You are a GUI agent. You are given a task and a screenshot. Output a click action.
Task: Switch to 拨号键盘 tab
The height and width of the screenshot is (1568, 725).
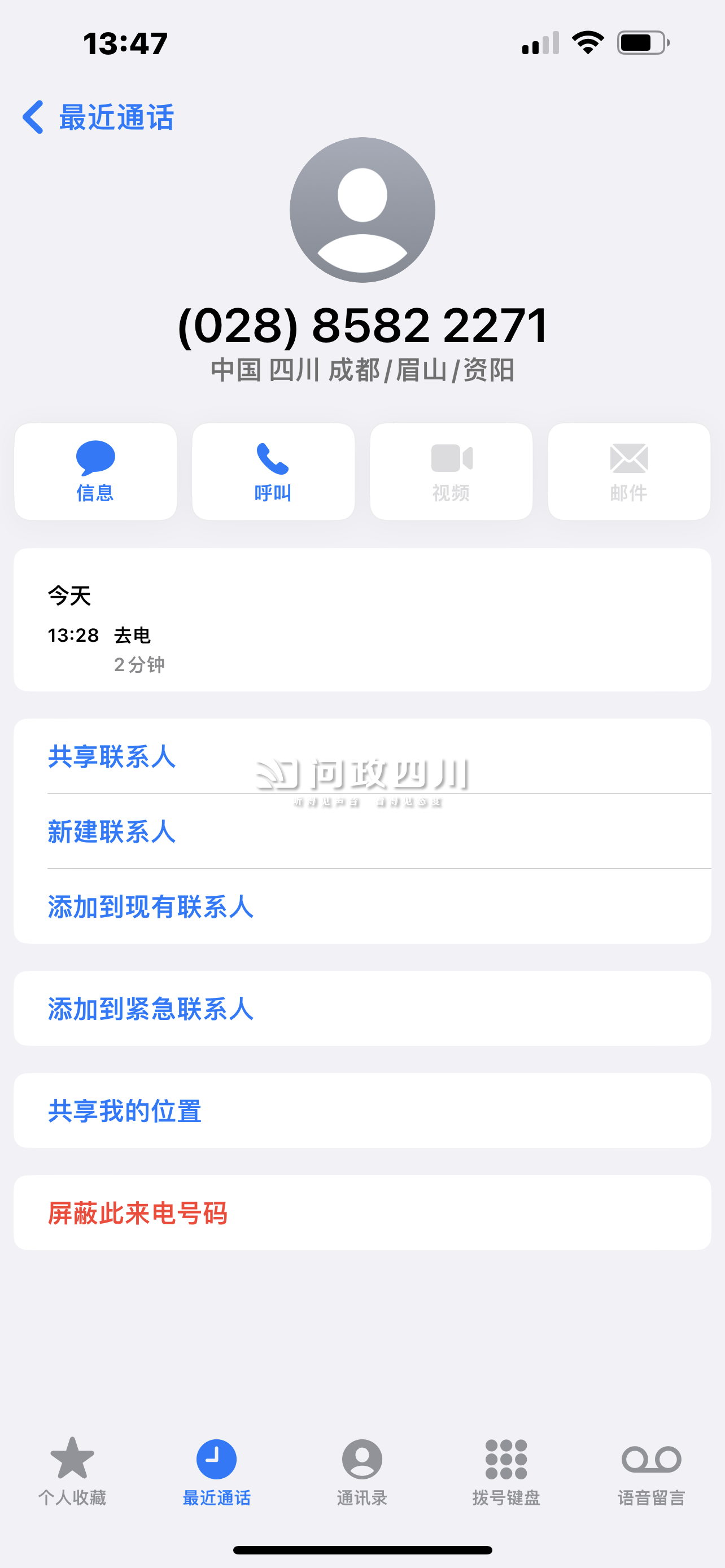(x=506, y=1472)
